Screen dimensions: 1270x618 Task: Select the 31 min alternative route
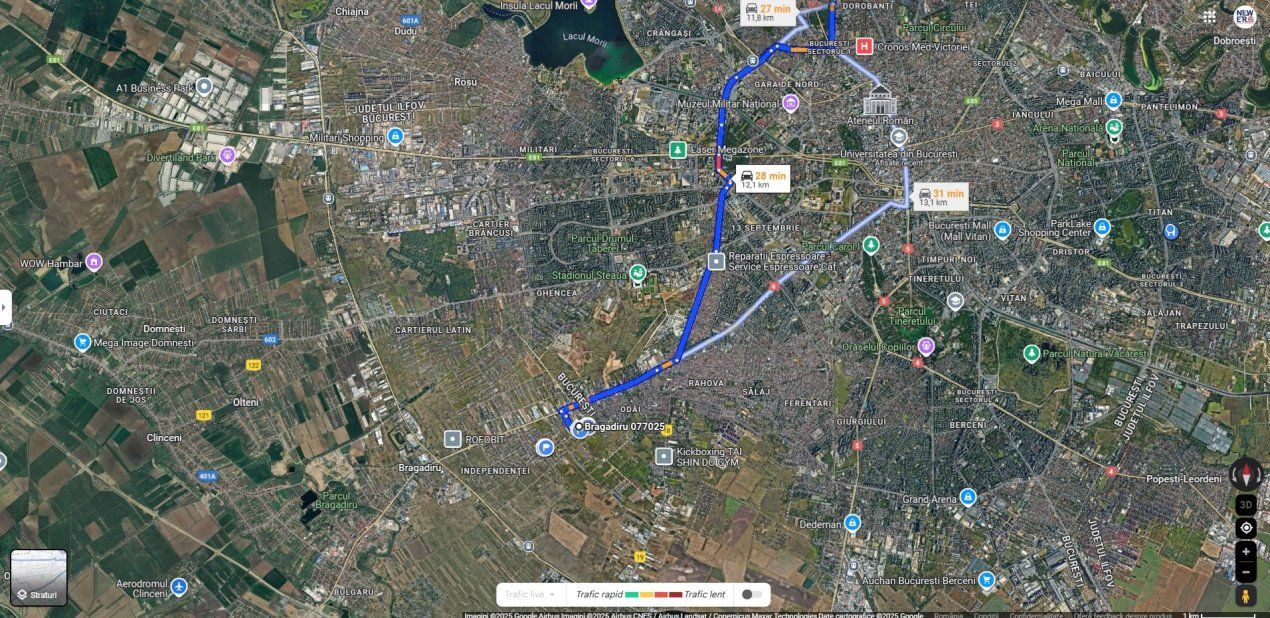pos(941,197)
